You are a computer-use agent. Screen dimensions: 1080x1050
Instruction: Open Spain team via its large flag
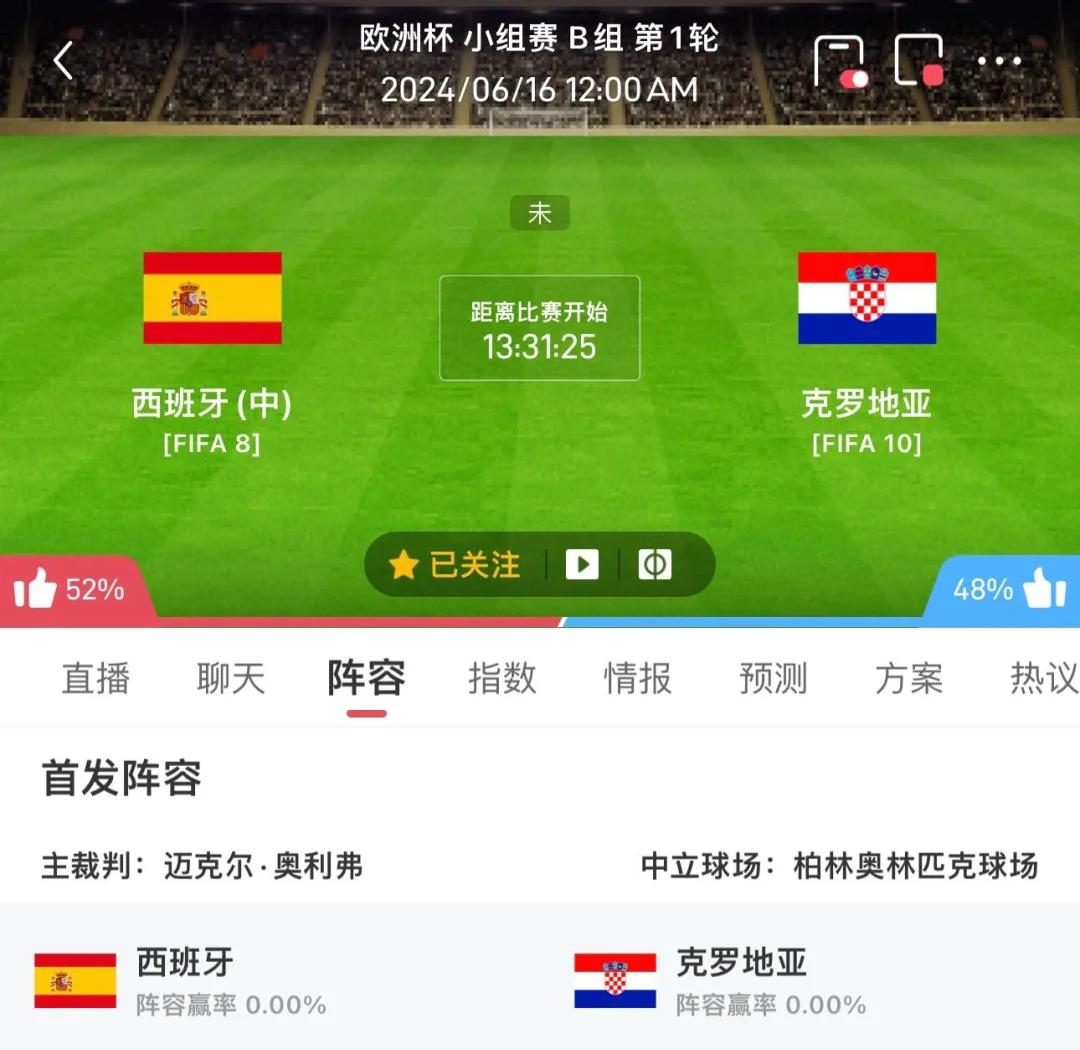point(212,298)
